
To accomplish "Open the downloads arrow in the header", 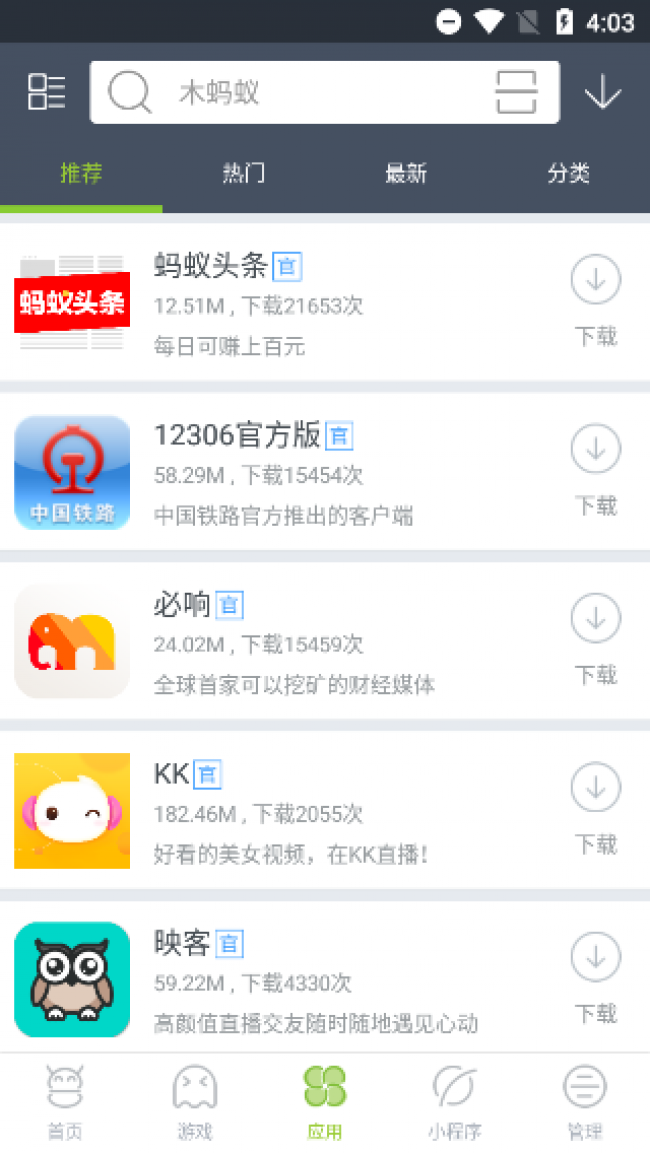I will pyautogui.click(x=603, y=93).
